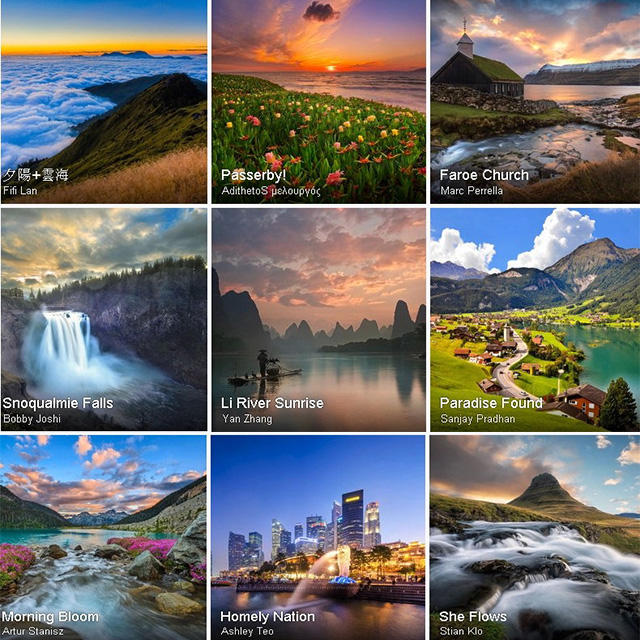Select Li River Sunrise by Yan Zhang
Screen dimensions: 640x640
[x=318, y=320]
